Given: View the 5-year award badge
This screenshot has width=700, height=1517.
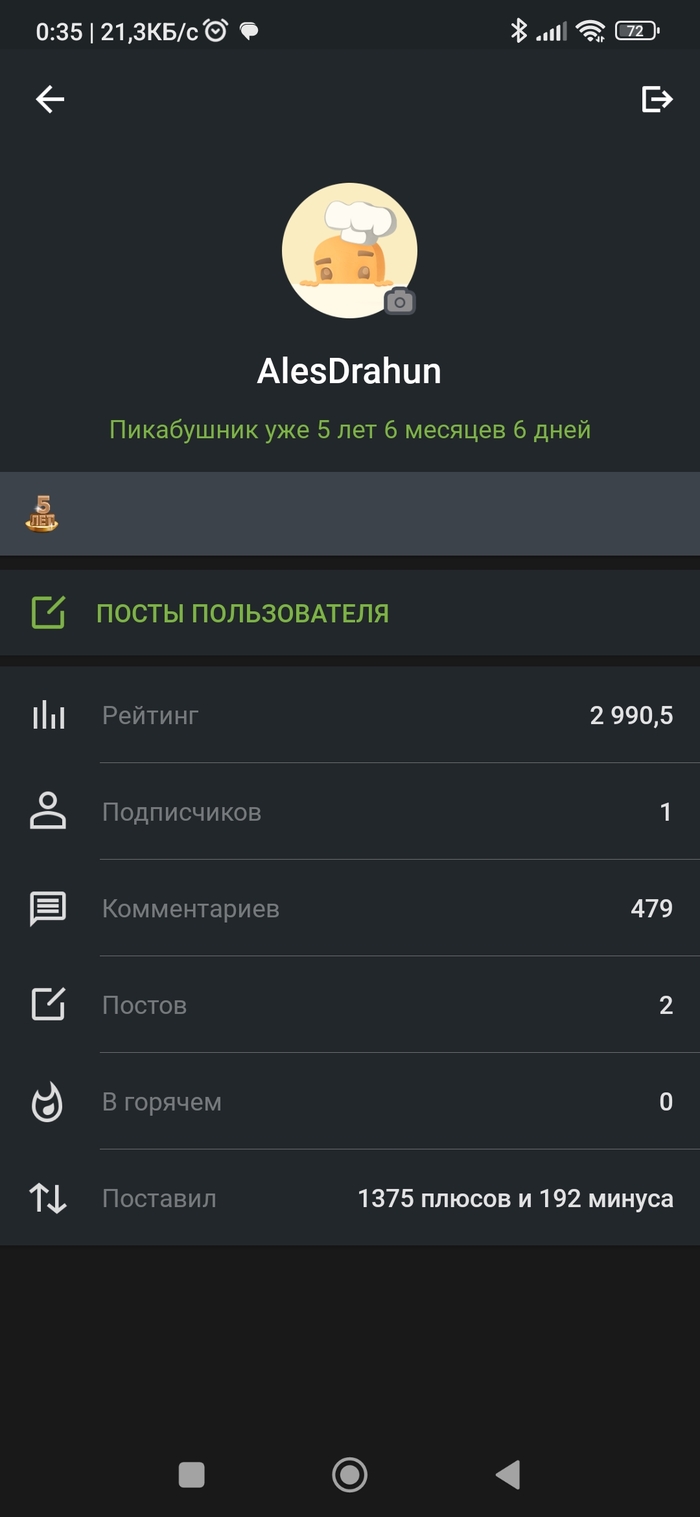Looking at the screenshot, I should [x=42, y=513].
